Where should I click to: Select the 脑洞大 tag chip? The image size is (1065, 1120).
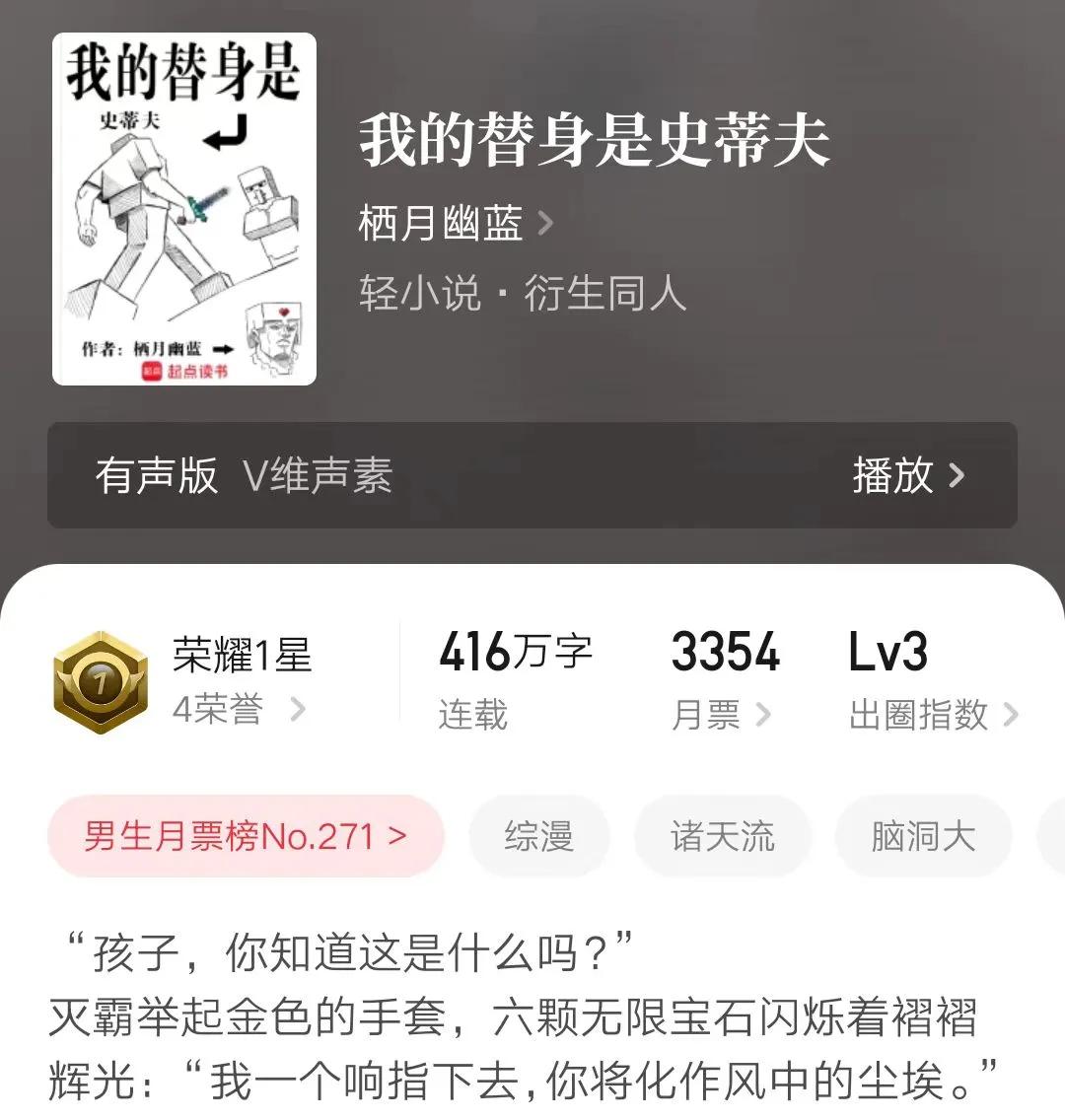(x=923, y=837)
